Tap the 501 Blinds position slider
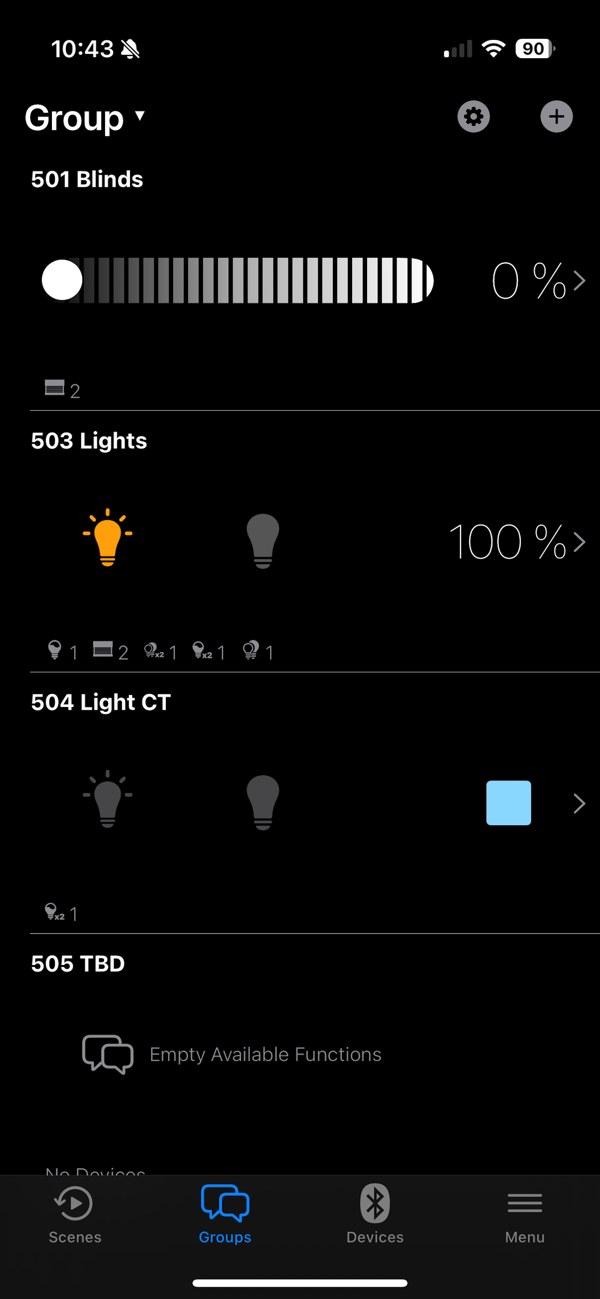 pyautogui.click(x=237, y=281)
